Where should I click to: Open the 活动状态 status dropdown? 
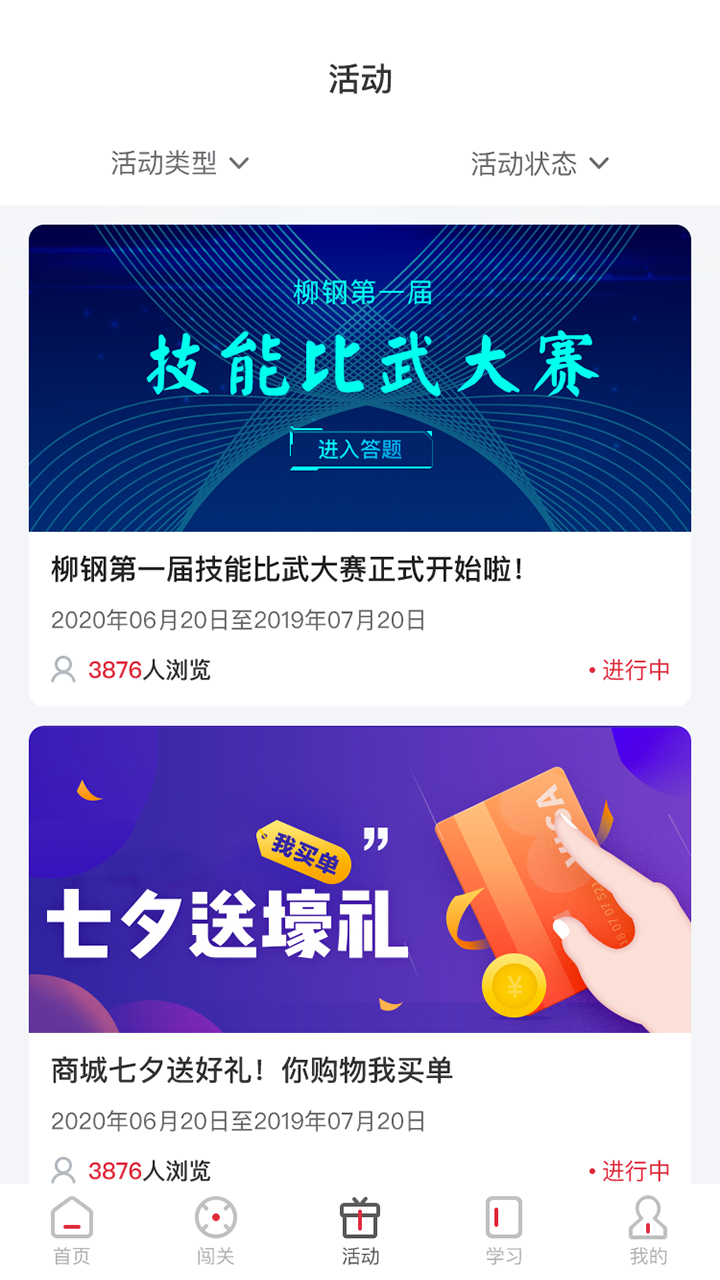click(538, 163)
